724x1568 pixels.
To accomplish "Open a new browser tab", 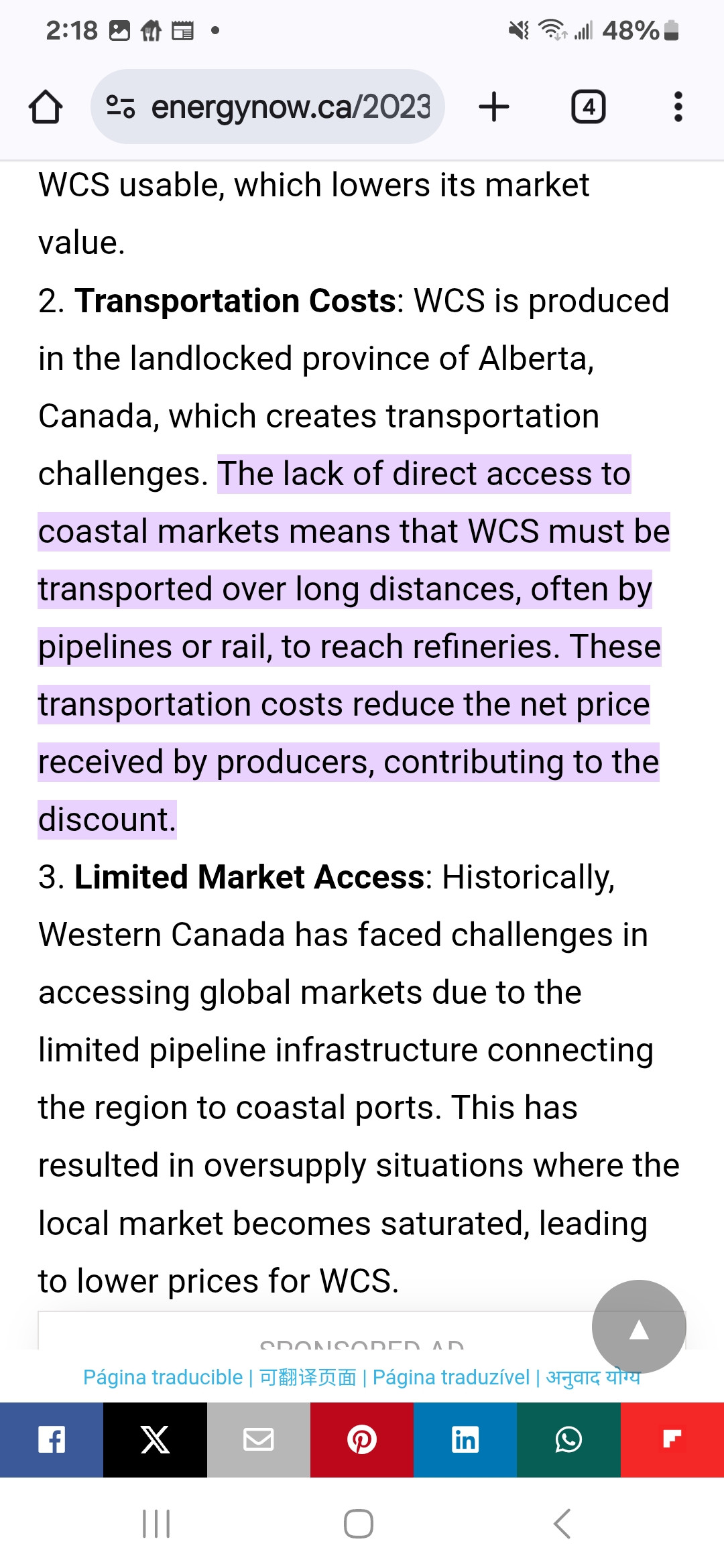I will (494, 107).
